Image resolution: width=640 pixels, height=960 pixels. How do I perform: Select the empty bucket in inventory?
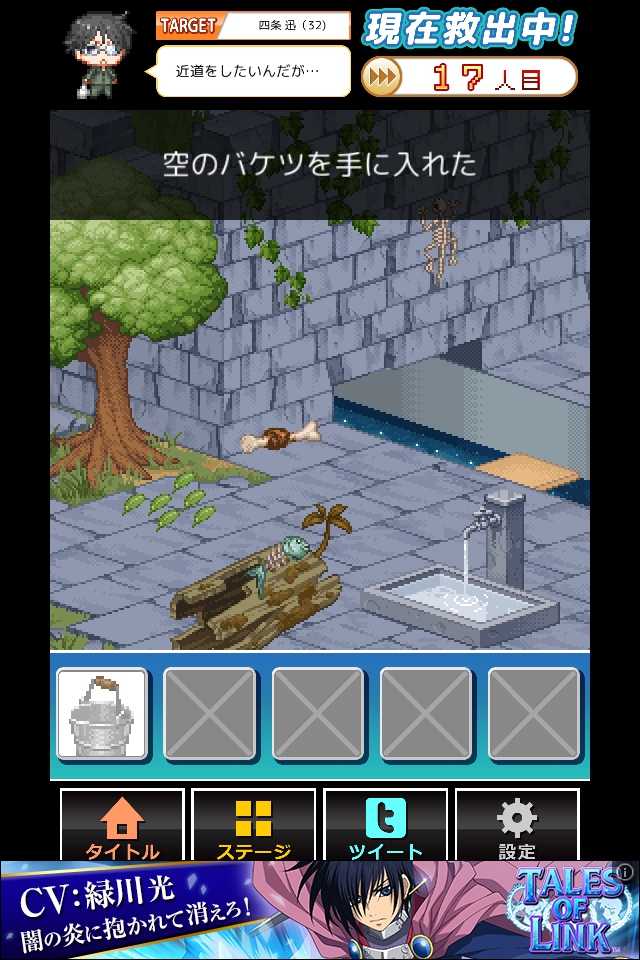click(x=102, y=713)
